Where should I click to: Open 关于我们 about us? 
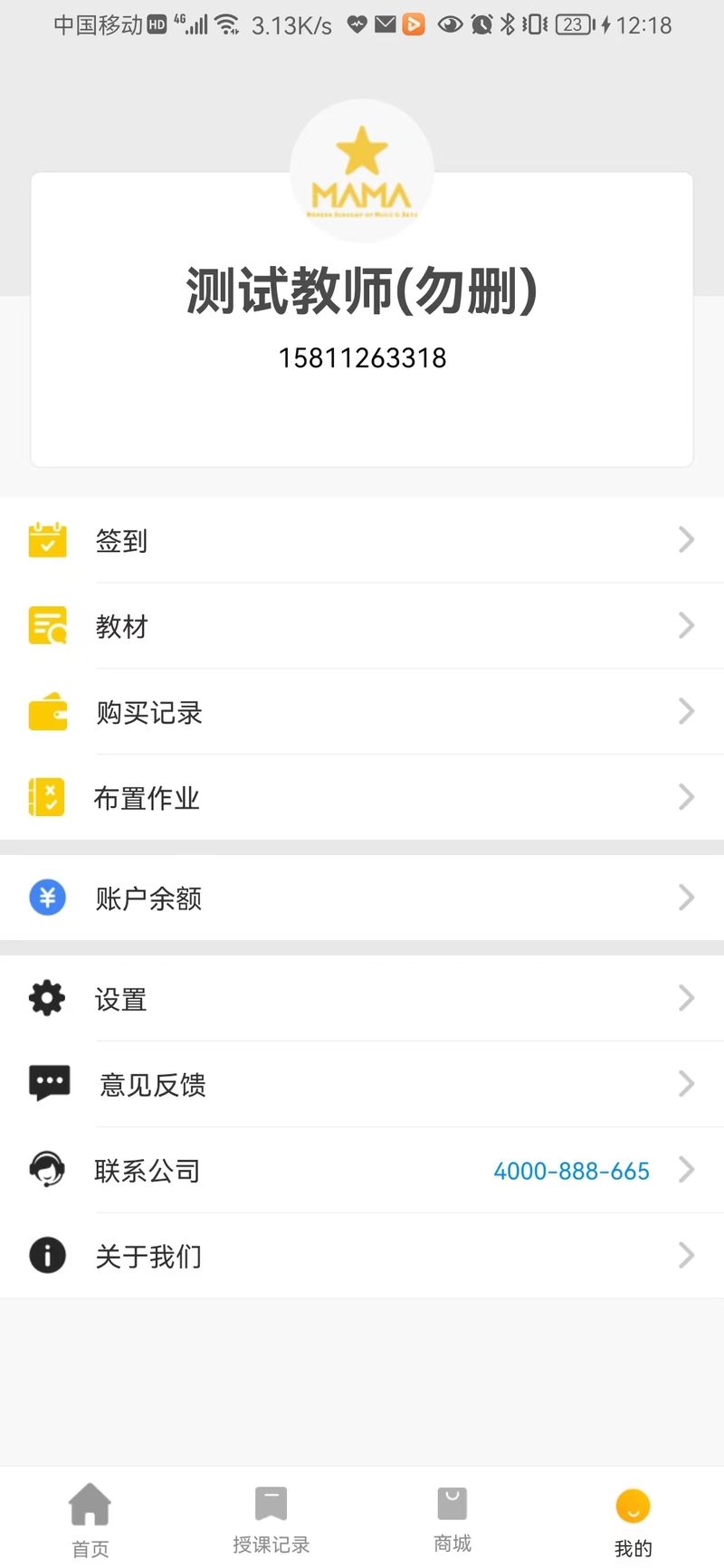pyautogui.click(x=362, y=1256)
